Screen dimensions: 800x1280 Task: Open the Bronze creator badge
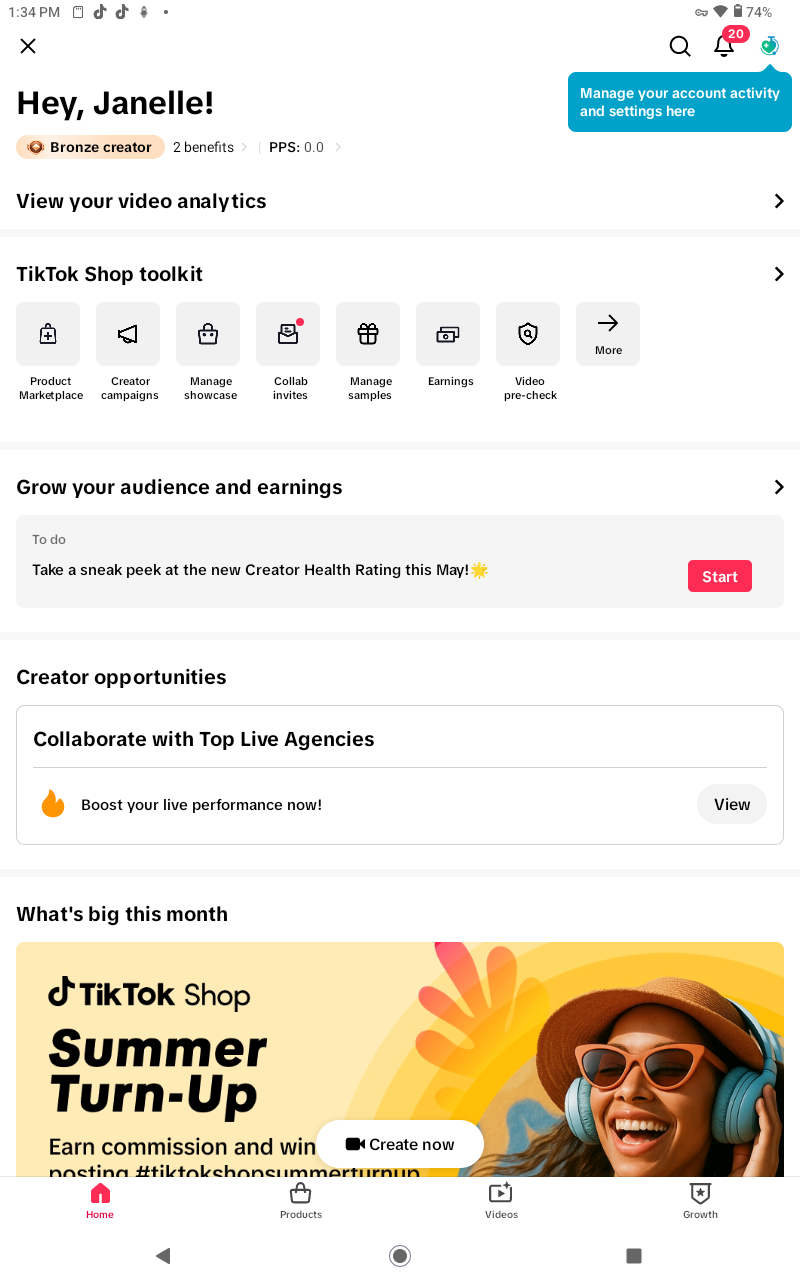tap(90, 147)
